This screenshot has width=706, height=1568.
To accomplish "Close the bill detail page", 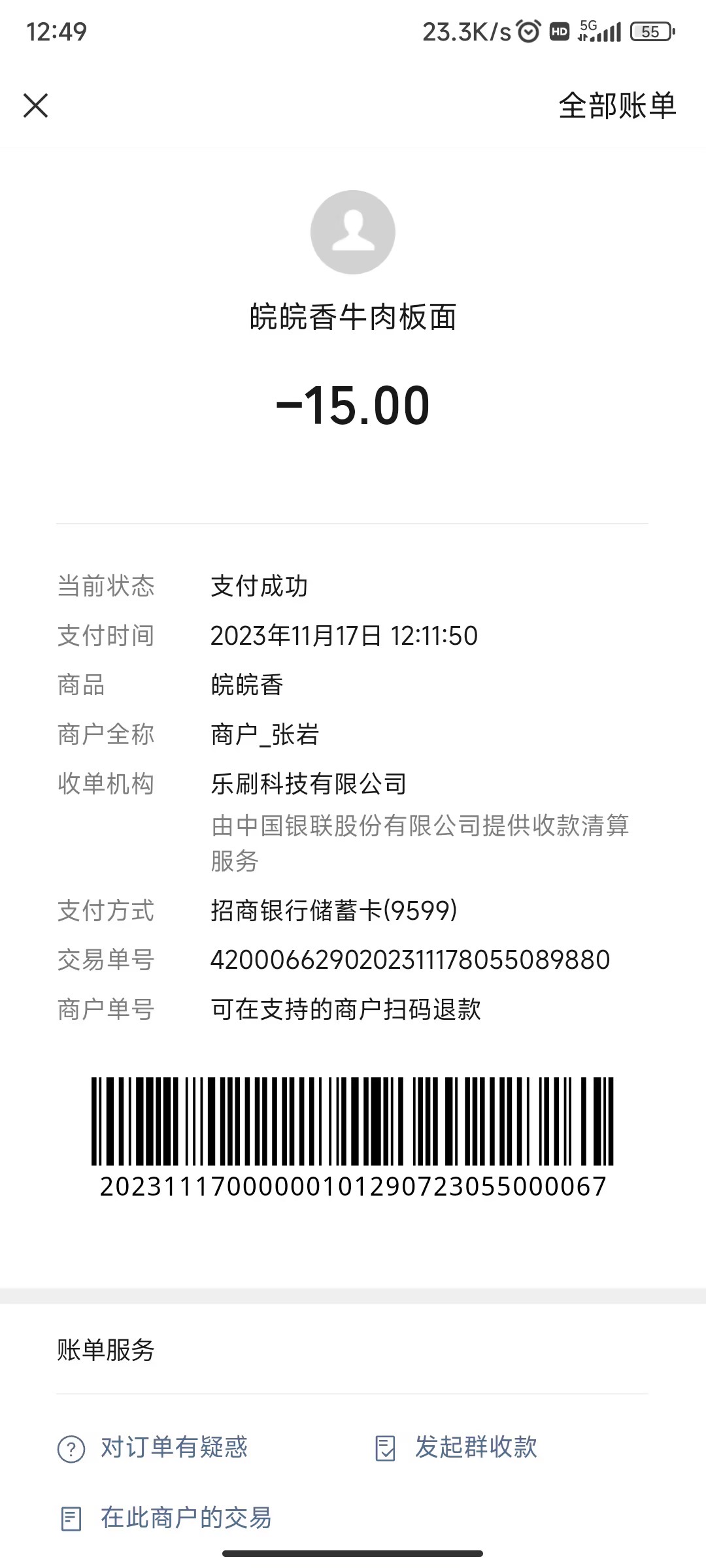I will pyautogui.click(x=36, y=105).
